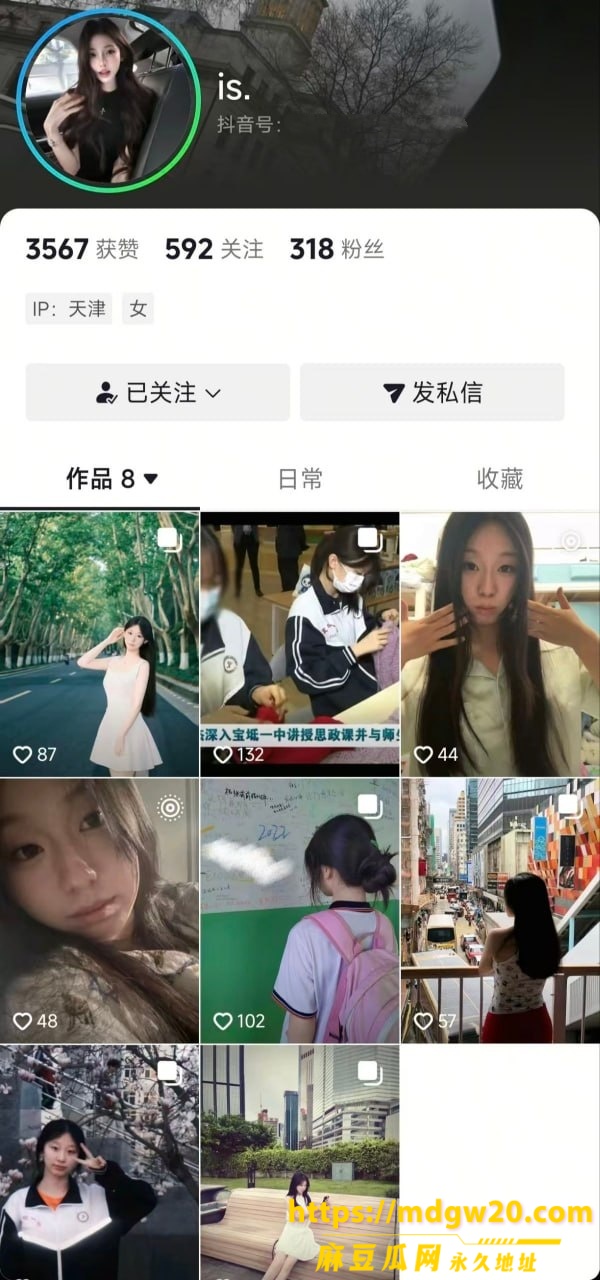Image resolution: width=600 pixels, height=1280 pixels.
Task: Tap the 已关注 following button
Action: click(158, 392)
